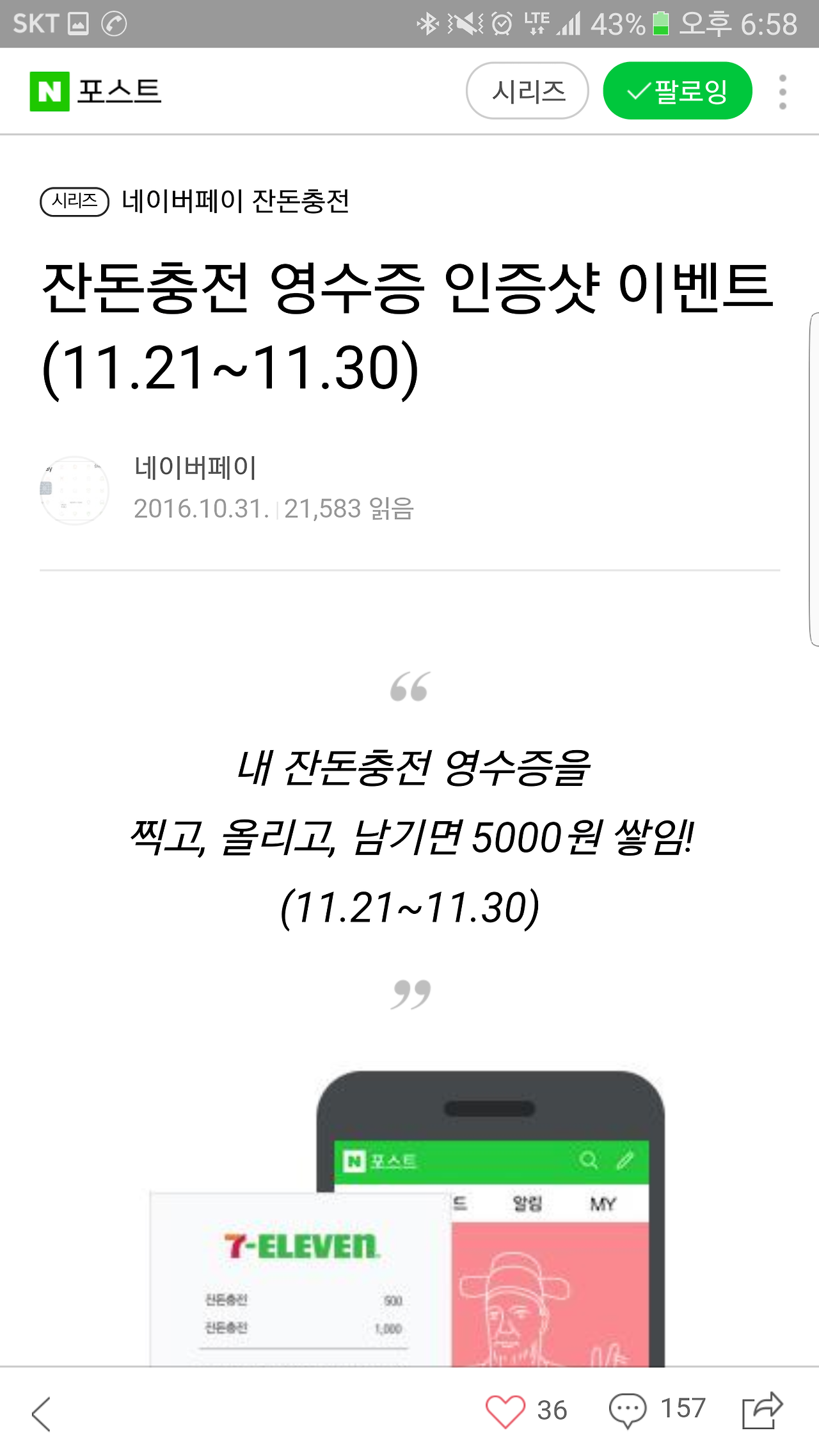
Task: Tap the 시리즈 pill label before the series name
Action: tap(74, 200)
